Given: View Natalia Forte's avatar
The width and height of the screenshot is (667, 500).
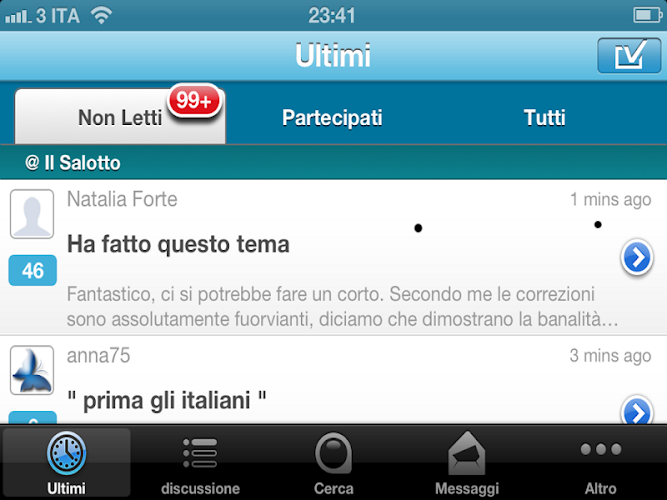Looking at the screenshot, I should [x=32, y=213].
